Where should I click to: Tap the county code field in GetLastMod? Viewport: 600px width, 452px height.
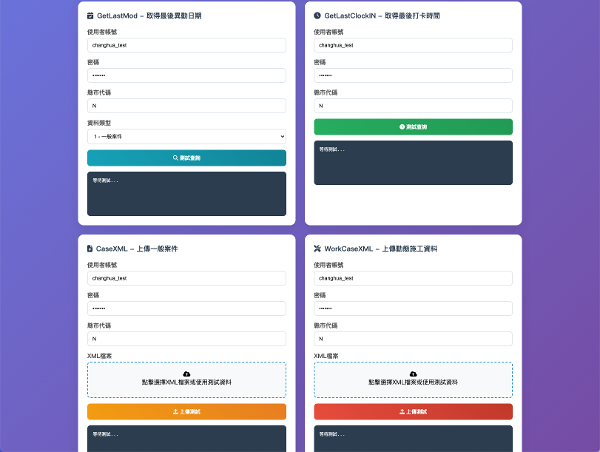186,105
